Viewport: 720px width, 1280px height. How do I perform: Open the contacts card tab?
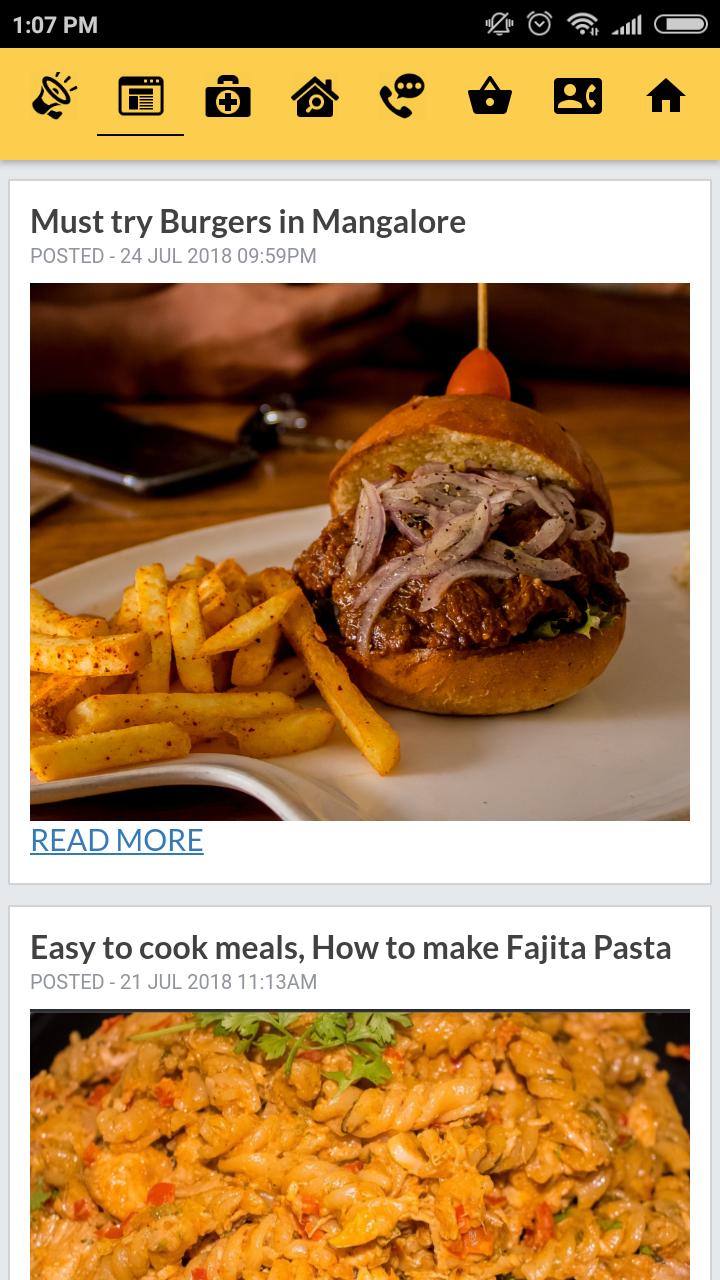tap(578, 97)
